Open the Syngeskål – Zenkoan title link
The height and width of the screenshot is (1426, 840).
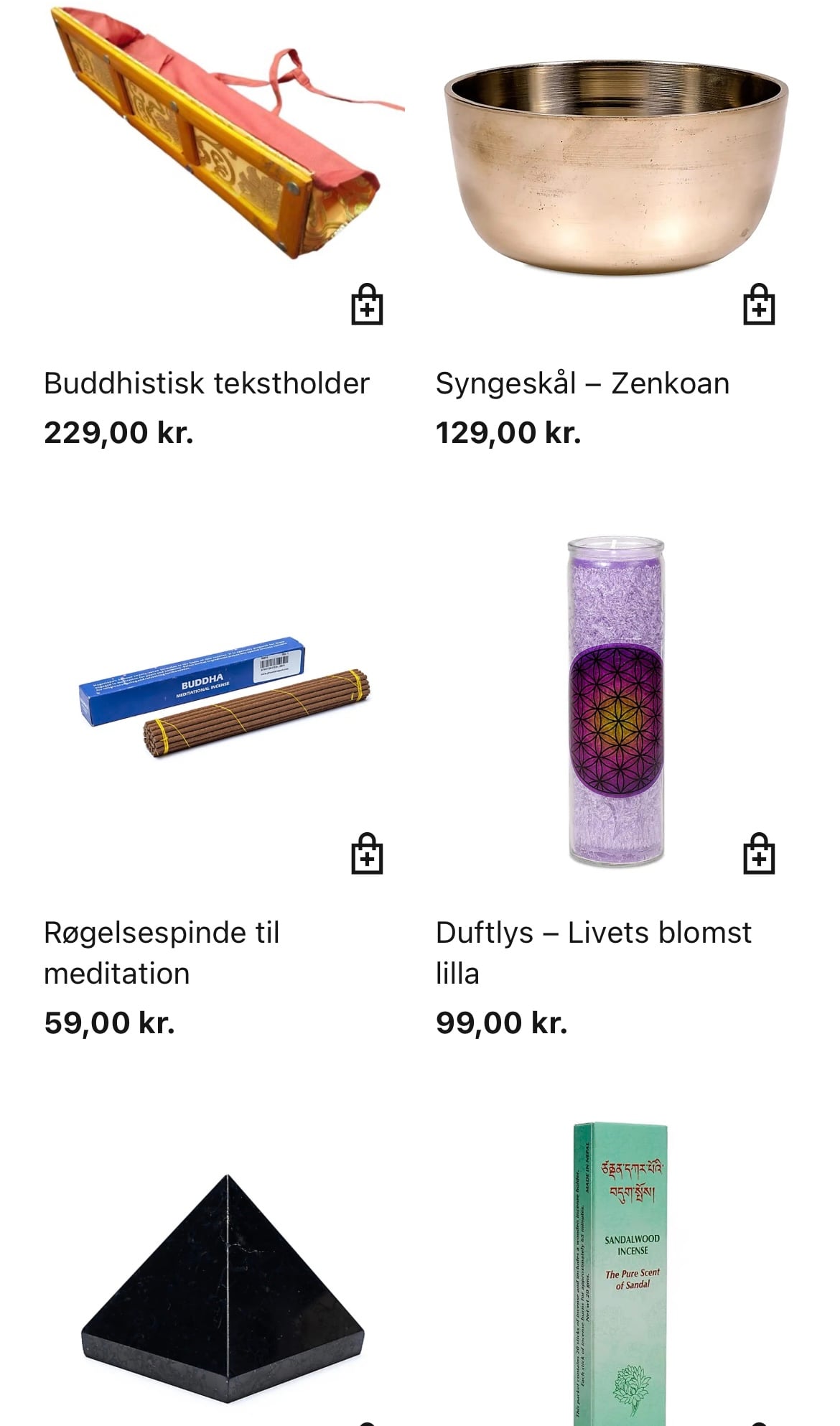tap(582, 383)
